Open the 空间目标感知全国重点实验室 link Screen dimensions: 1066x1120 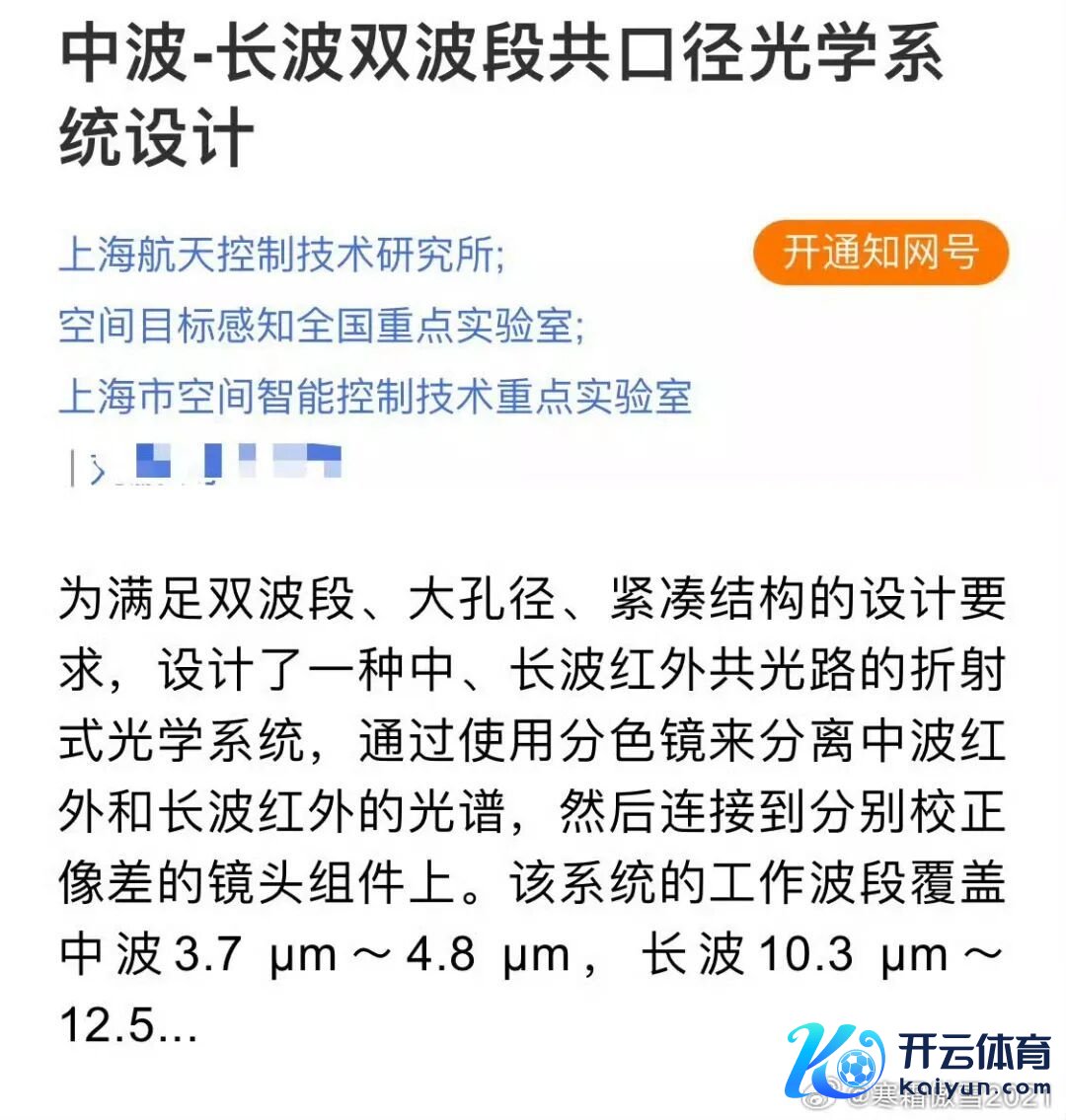[x=318, y=325]
